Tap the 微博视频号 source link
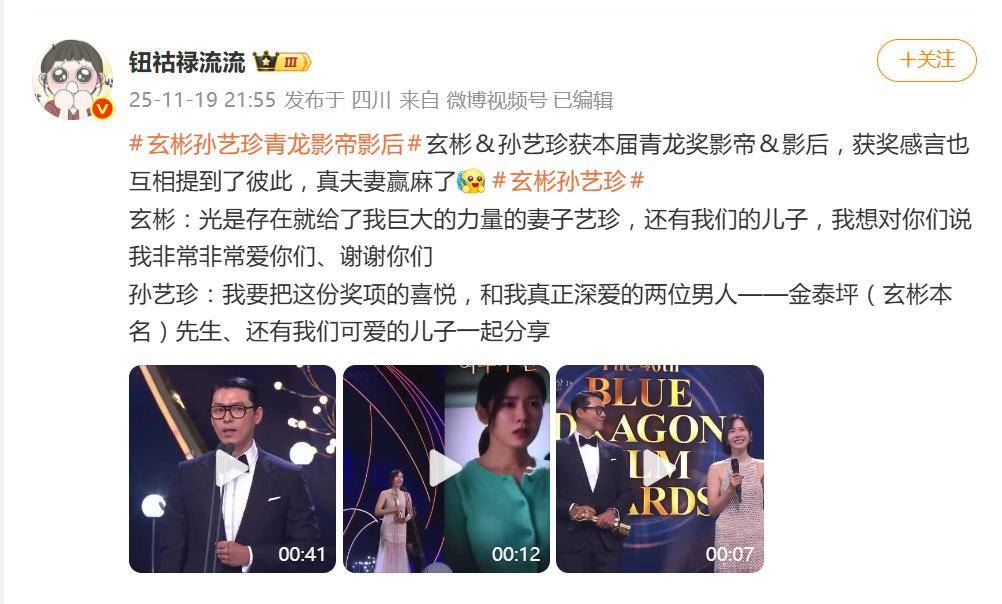The image size is (1002, 604). 497,100
